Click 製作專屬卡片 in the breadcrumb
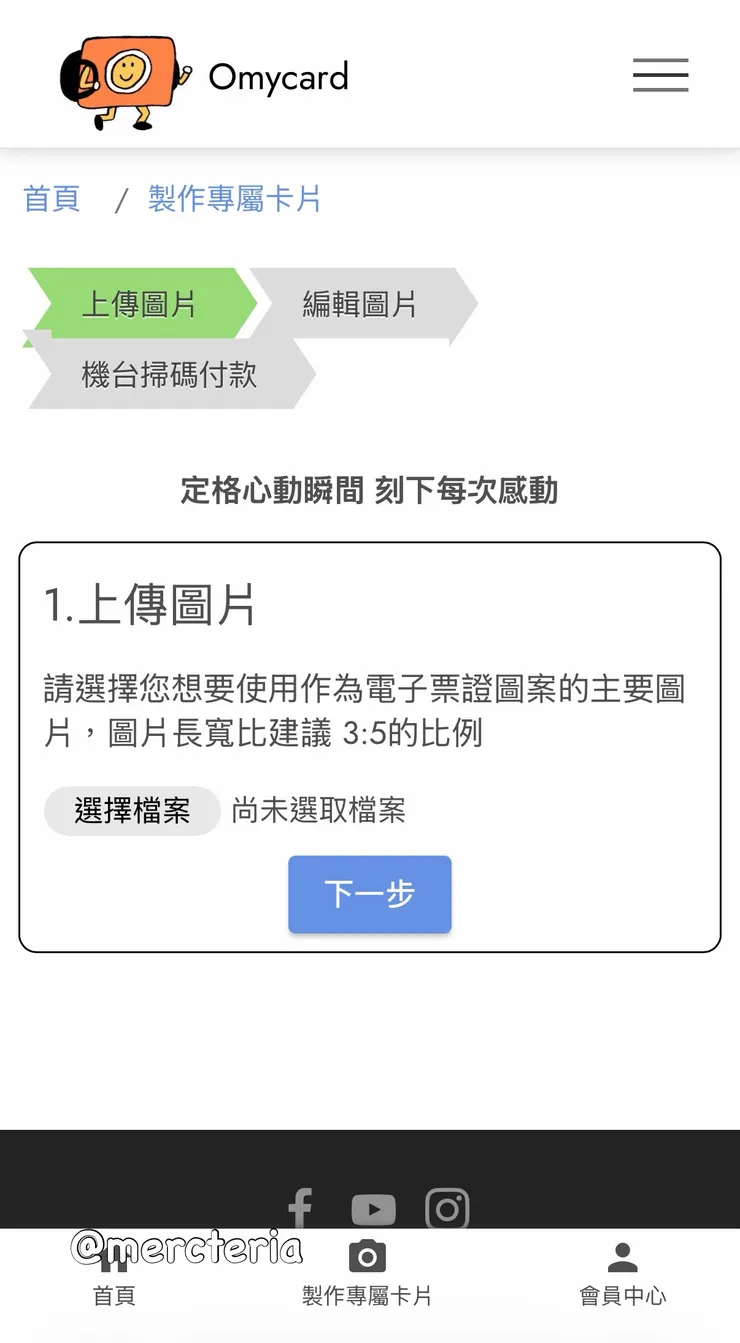 click(233, 199)
